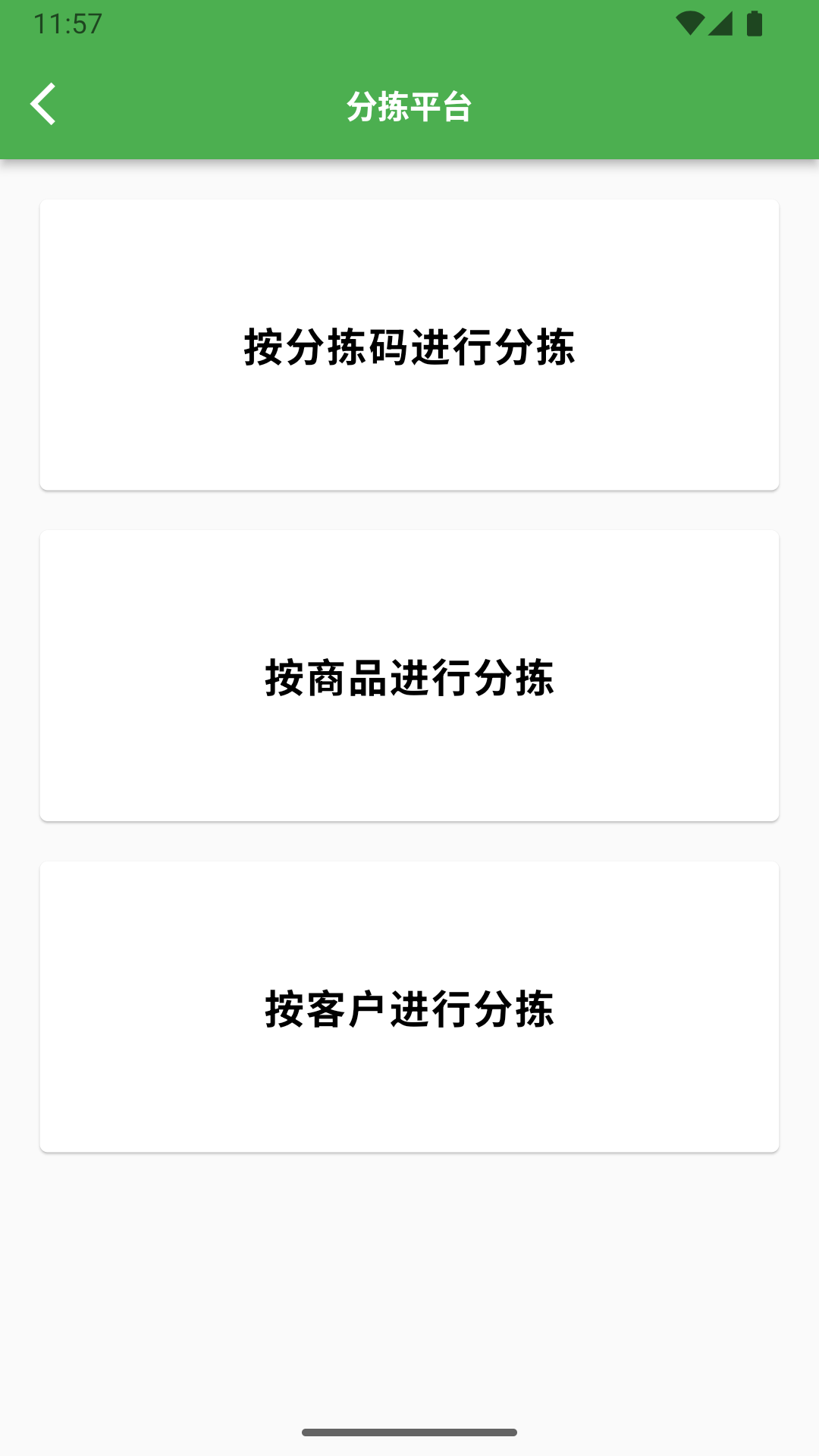819x1456 pixels.
Task: Go back using the header arrow
Action: pos(43,104)
